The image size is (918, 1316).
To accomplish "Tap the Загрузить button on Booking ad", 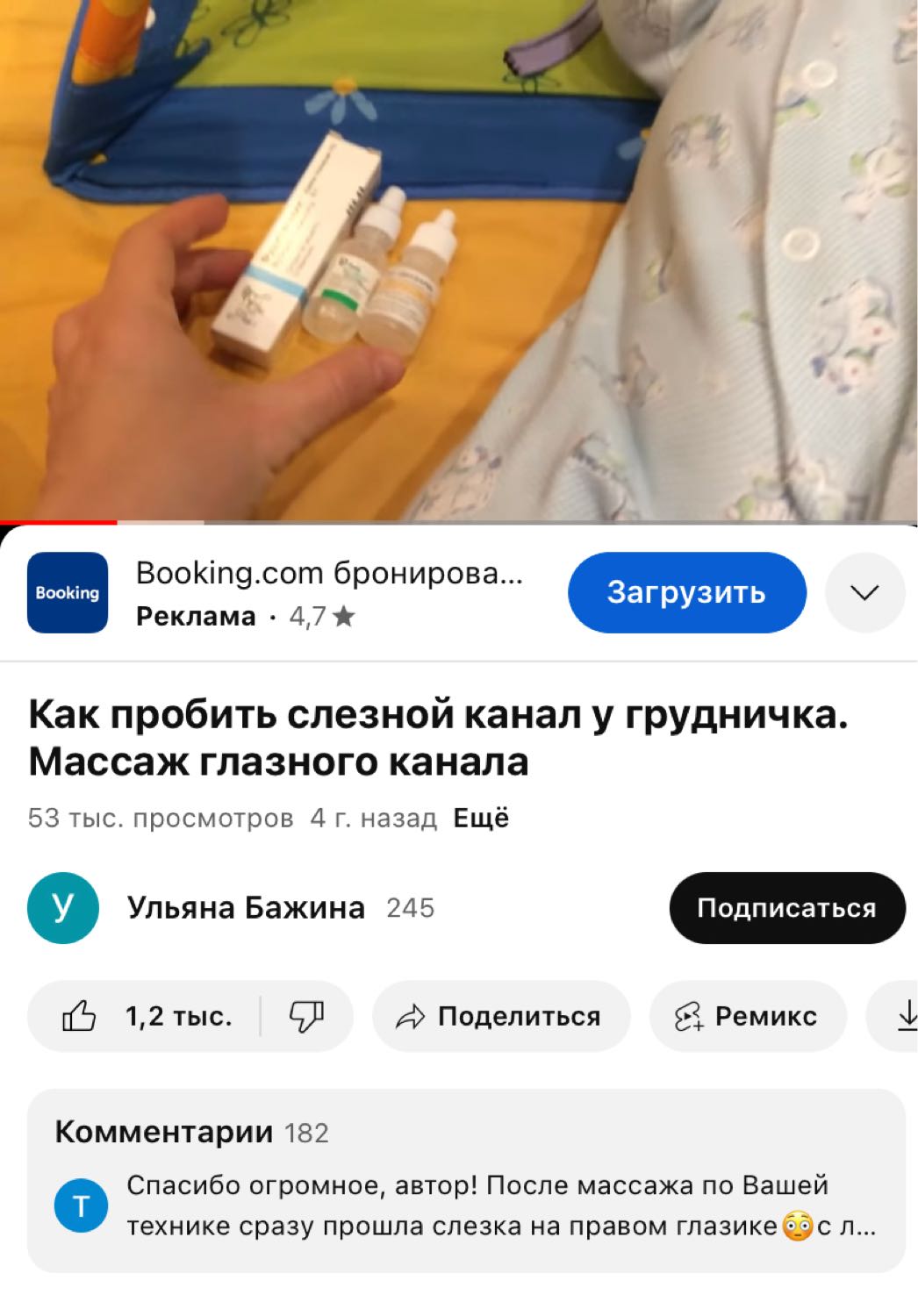I will coord(686,592).
